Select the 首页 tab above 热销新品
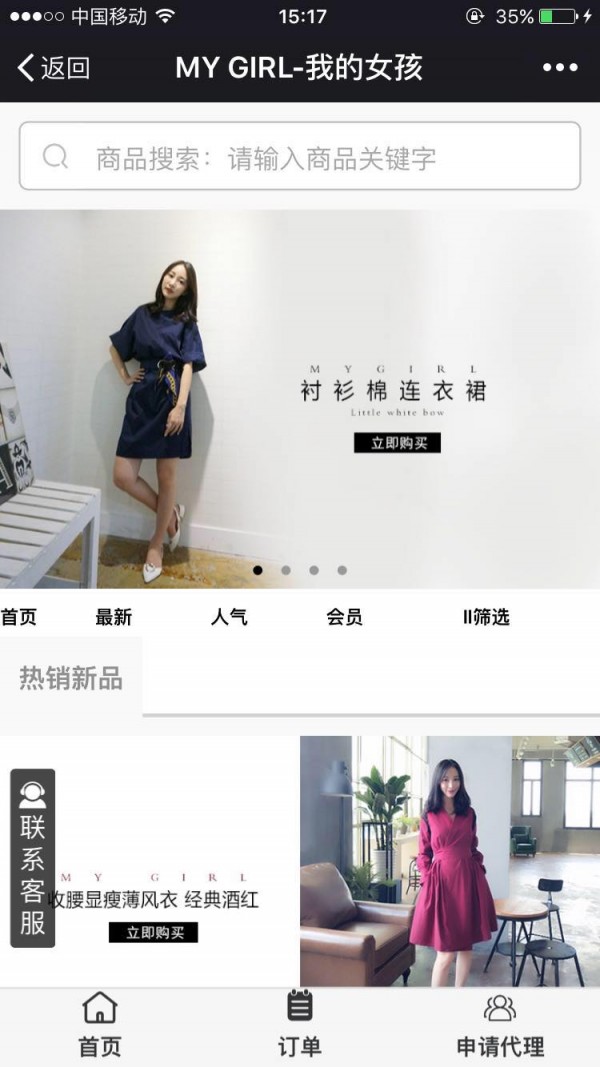The width and height of the screenshot is (600, 1067). (19, 617)
